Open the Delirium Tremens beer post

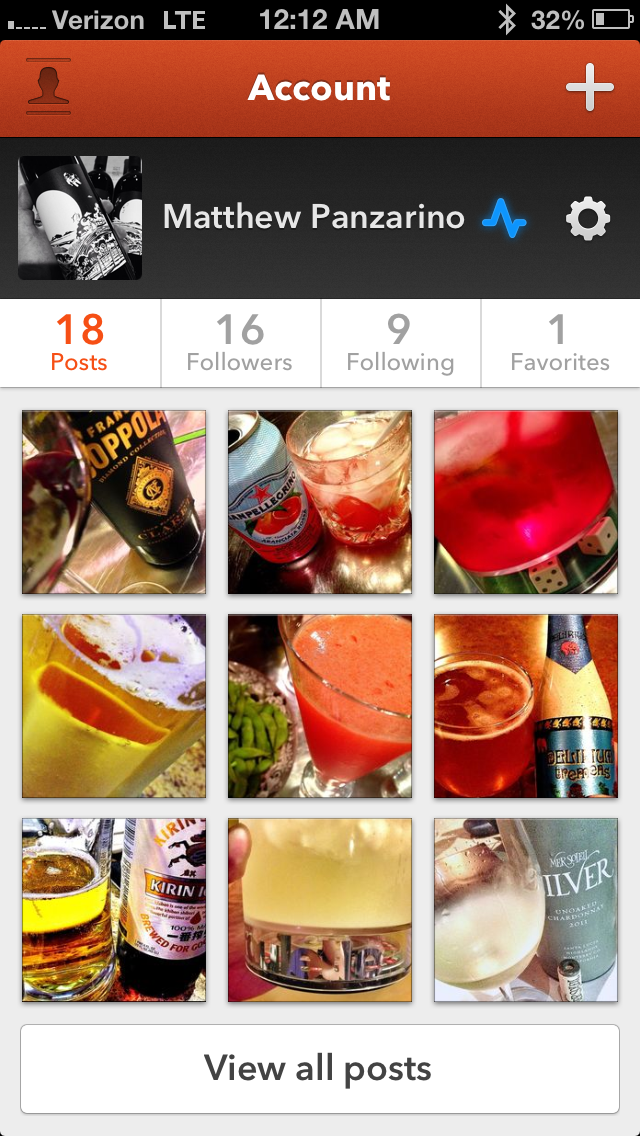[525, 706]
